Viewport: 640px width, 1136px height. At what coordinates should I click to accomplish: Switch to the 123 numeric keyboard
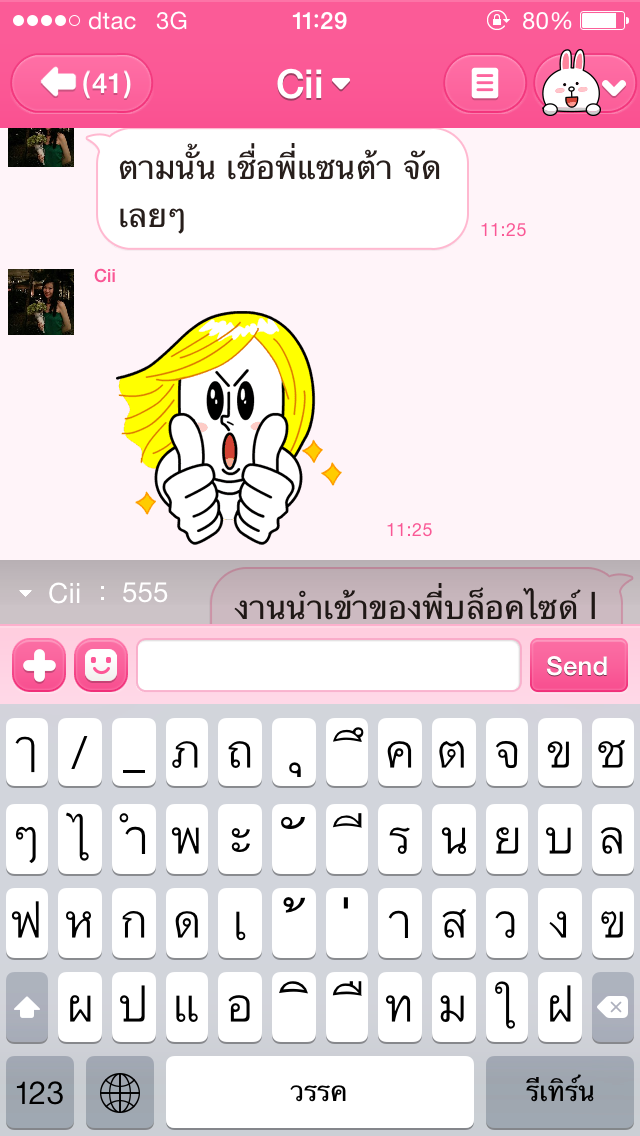[x=40, y=1092]
